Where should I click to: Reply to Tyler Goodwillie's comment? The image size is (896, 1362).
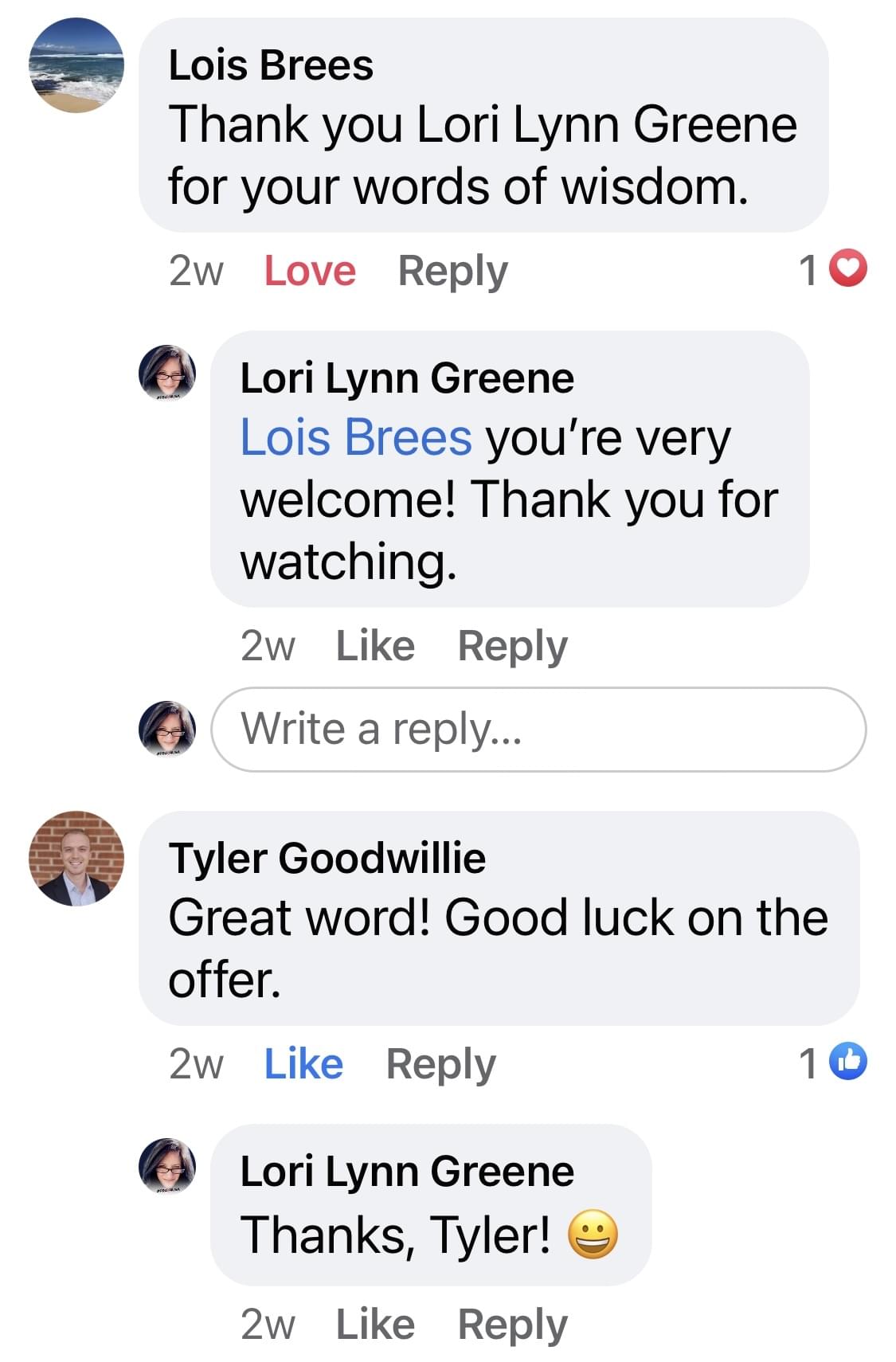click(x=440, y=1063)
